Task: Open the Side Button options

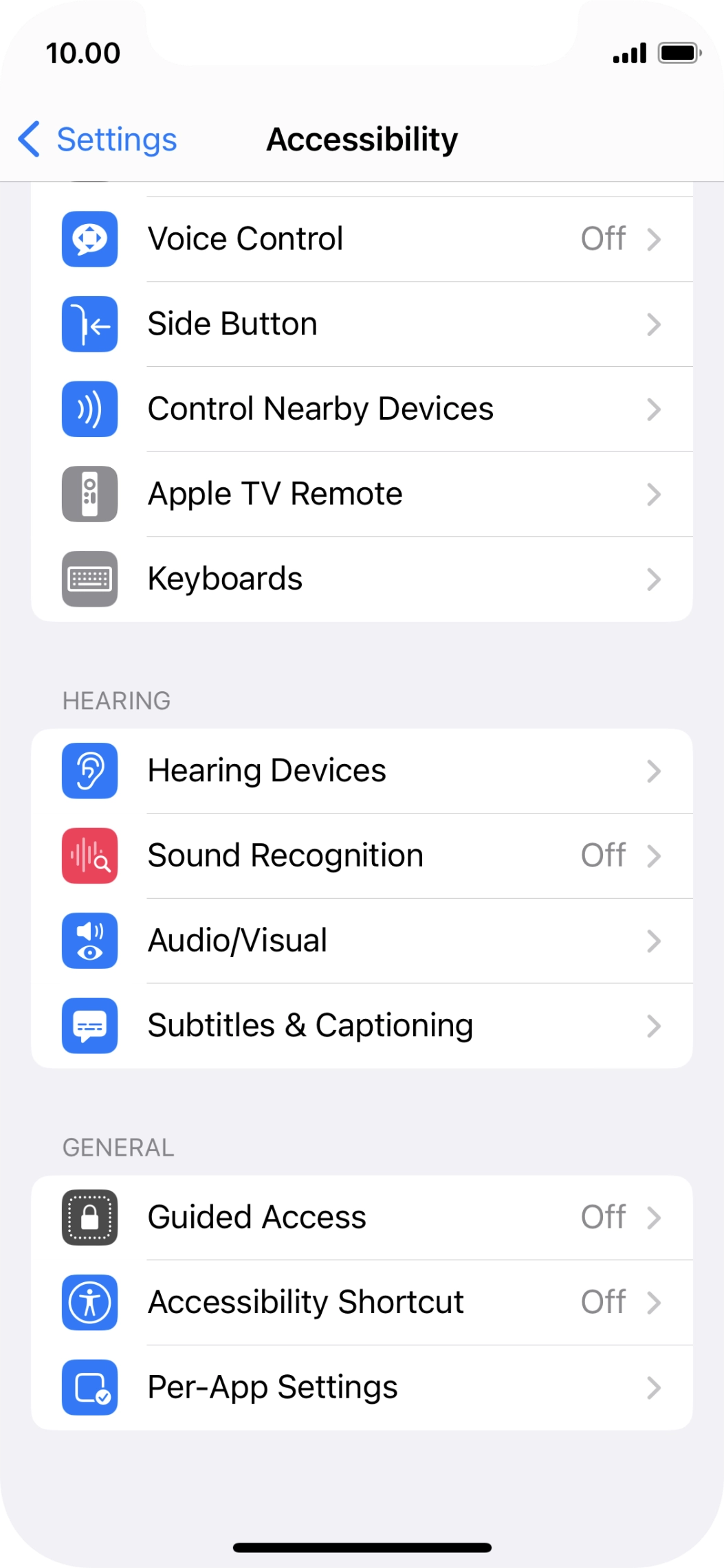Action: [362, 324]
